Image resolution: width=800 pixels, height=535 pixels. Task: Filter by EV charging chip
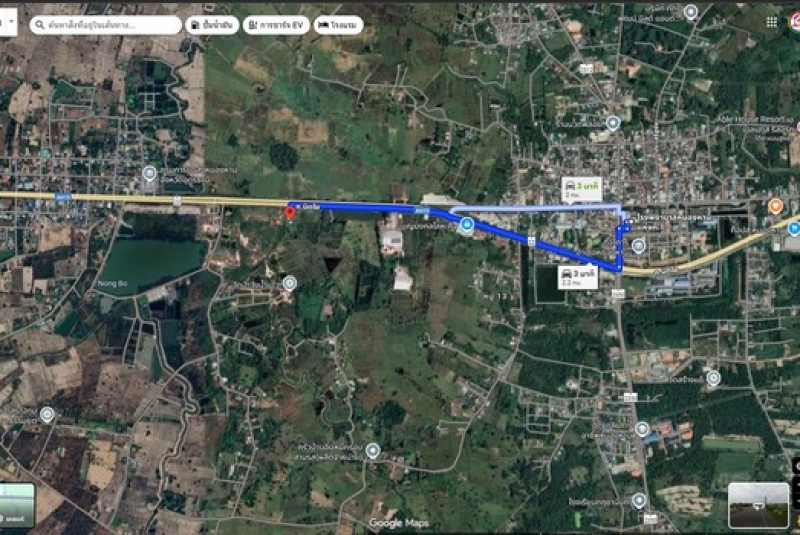click(277, 25)
